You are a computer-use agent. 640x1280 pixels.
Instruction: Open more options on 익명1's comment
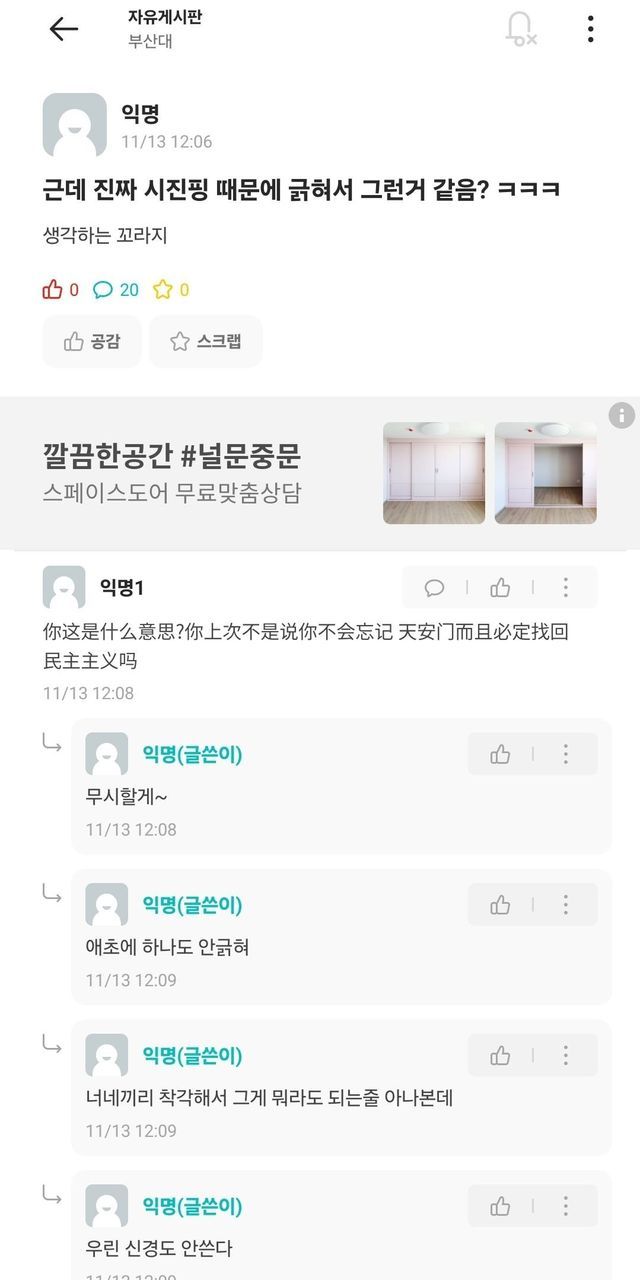(565, 587)
